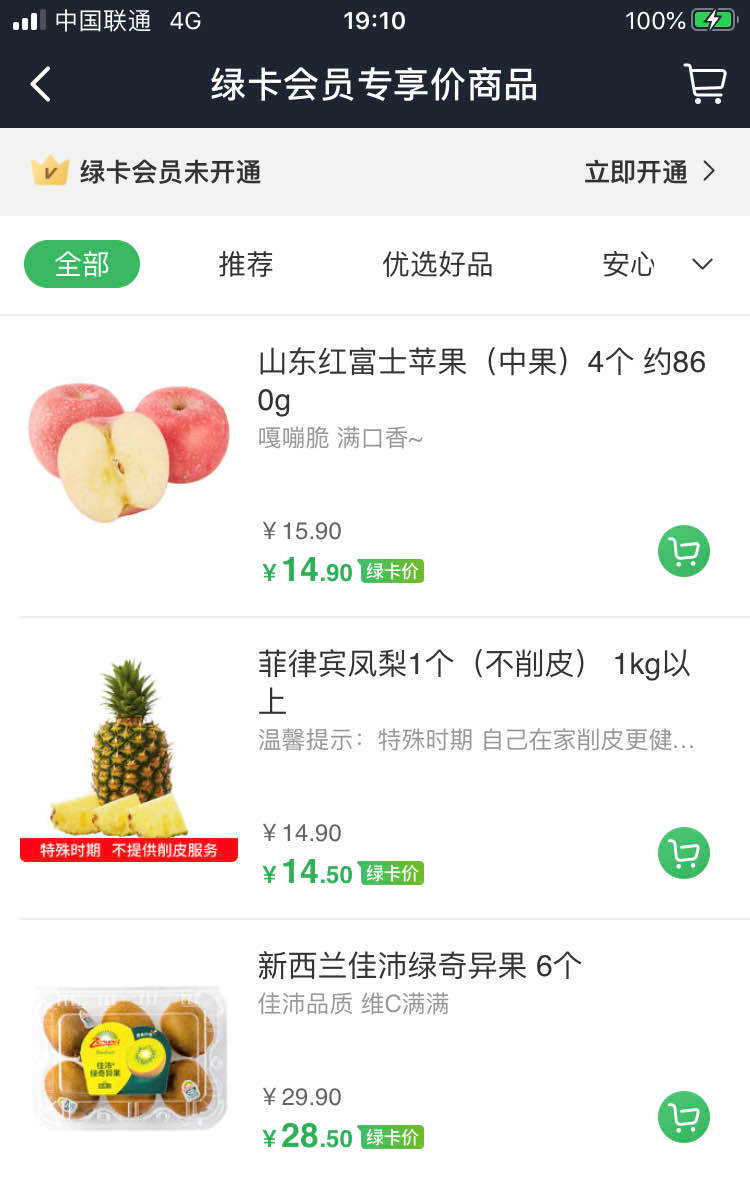
Task: Switch to the 推荐 tab
Action: click(x=243, y=264)
